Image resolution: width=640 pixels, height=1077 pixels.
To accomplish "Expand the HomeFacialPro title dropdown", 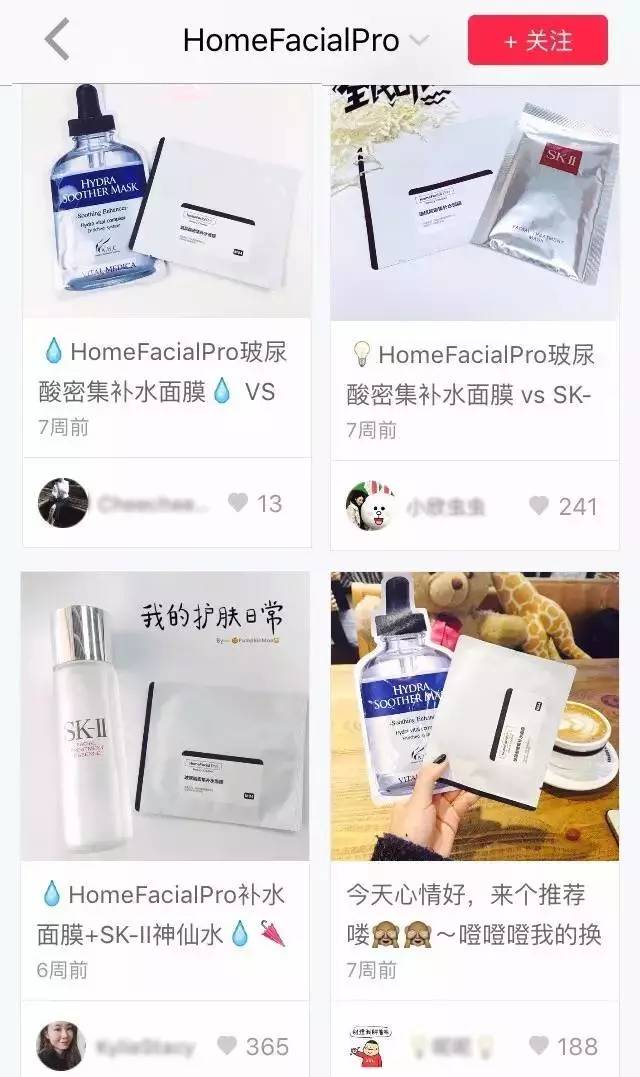I will (x=420, y=40).
